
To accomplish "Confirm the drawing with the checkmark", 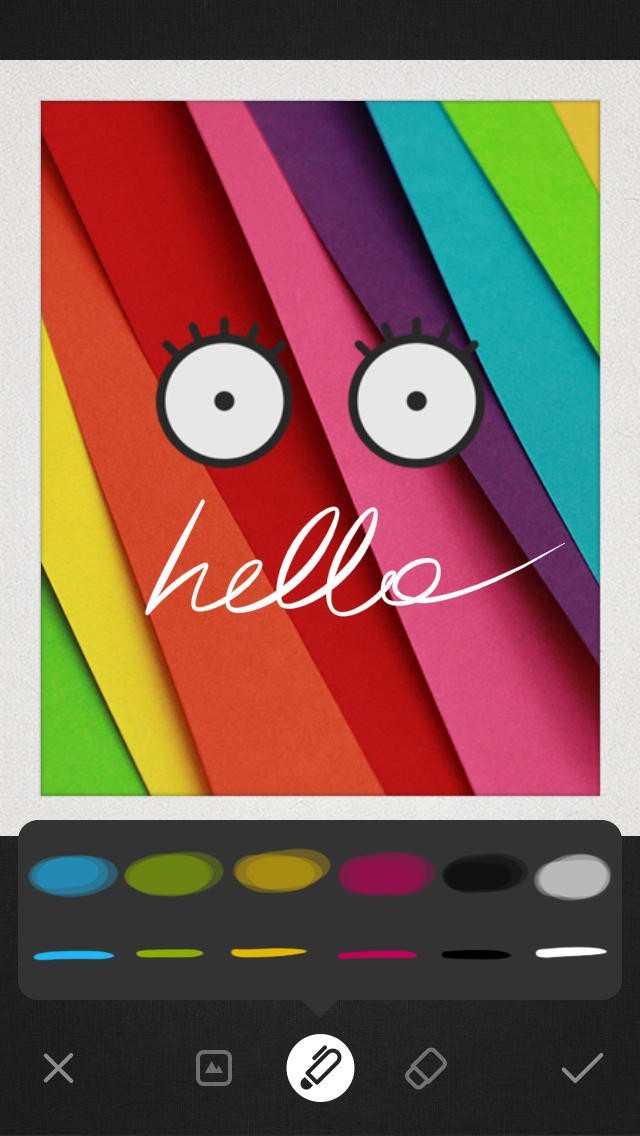I will click(582, 1068).
